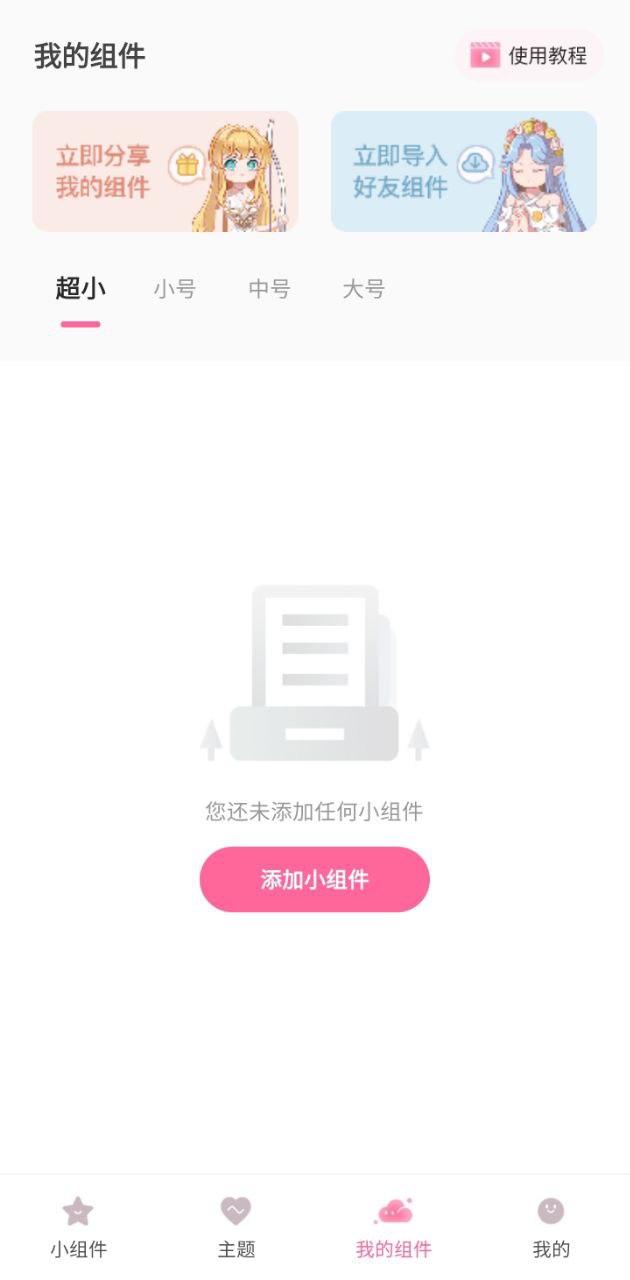Open the 立即导入好友组件 import card
This screenshot has width=630, height=1280.
click(463, 172)
